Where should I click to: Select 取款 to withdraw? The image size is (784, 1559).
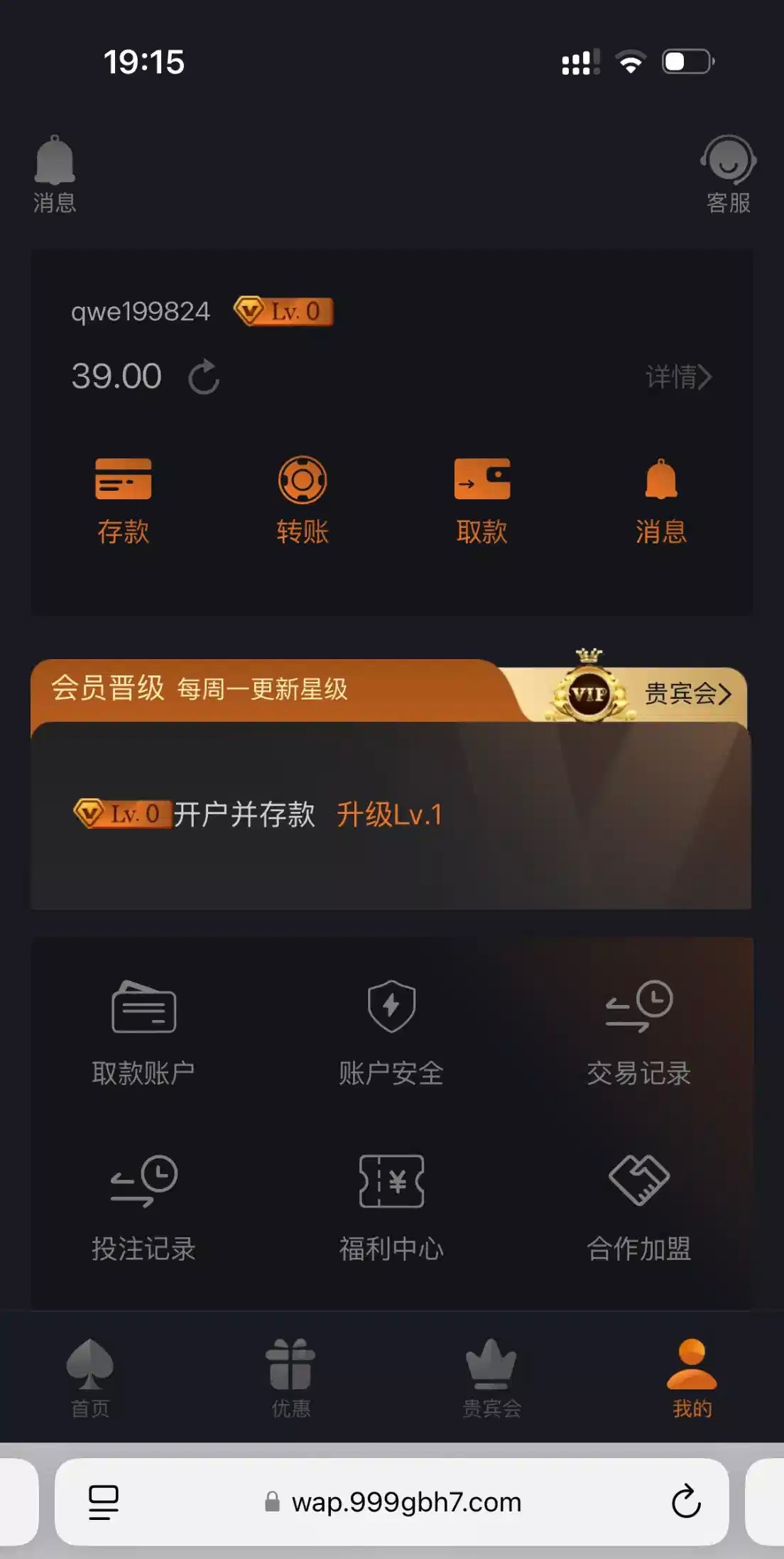point(481,500)
